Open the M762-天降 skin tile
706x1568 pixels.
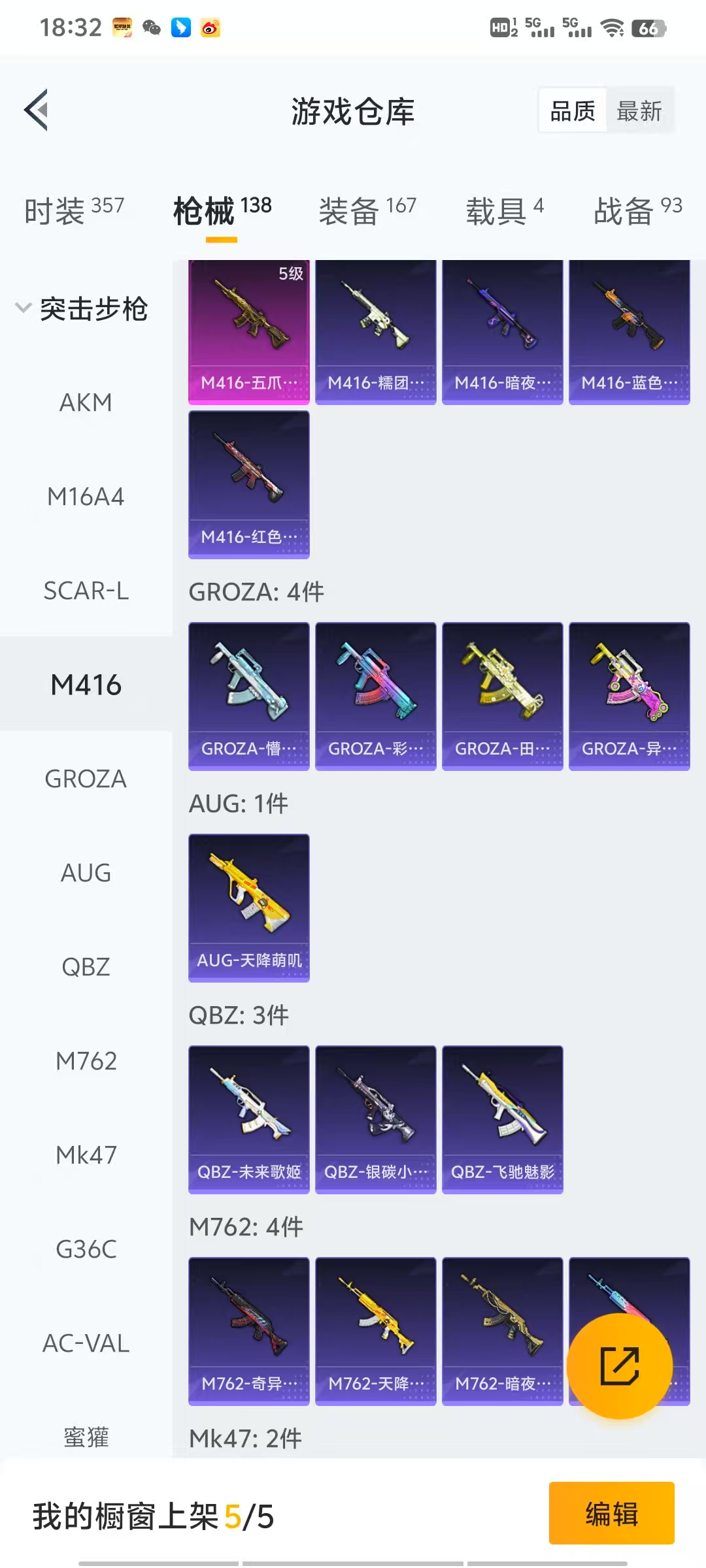pyautogui.click(x=376, y=1331)
